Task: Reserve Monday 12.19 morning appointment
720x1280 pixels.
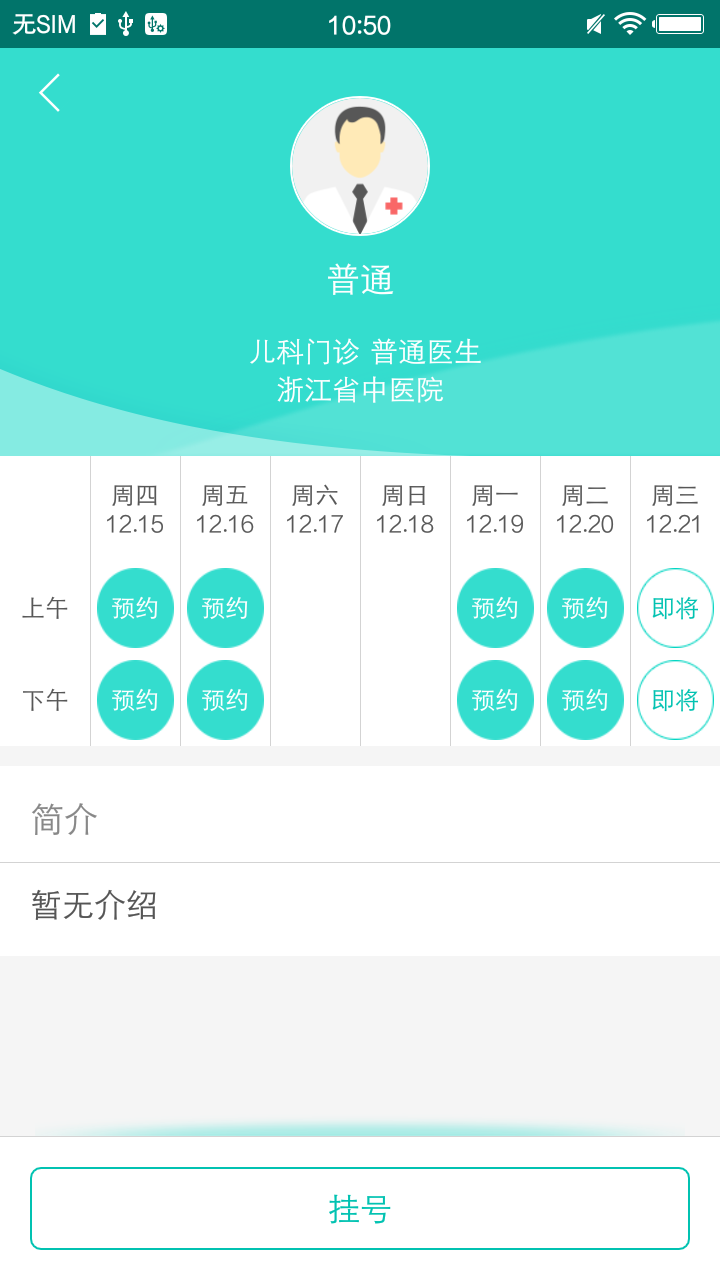Action: [x=495, y=608]
